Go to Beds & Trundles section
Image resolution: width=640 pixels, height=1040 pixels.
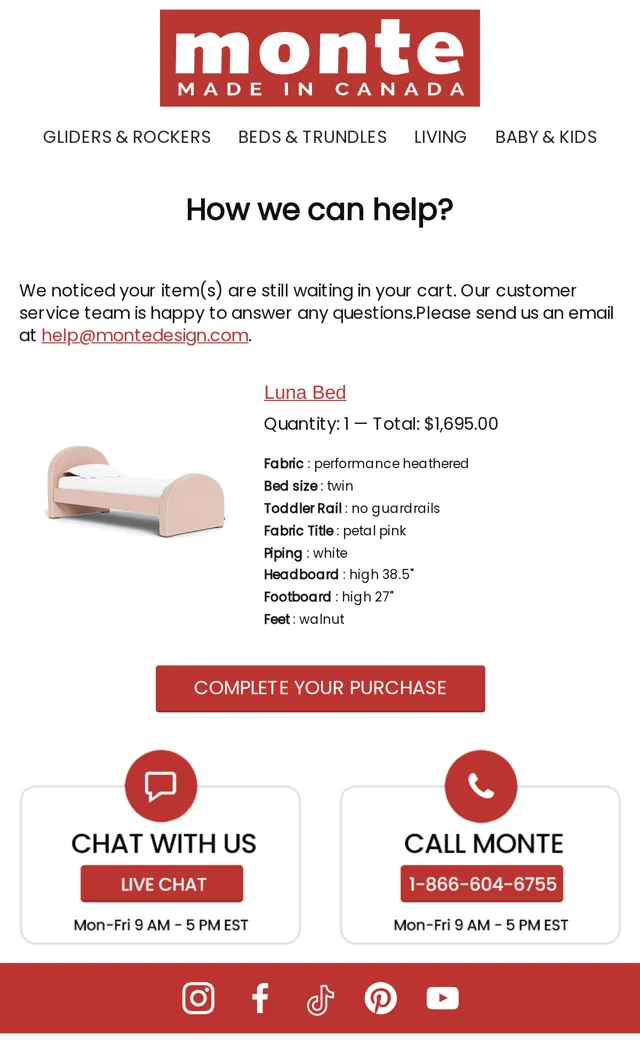tap(312, 137)
